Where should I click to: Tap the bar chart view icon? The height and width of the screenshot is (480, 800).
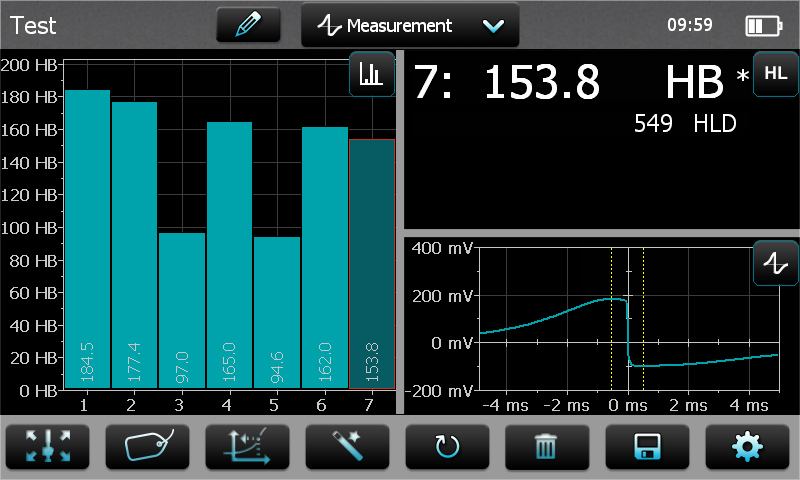click(x=372, y=74)
